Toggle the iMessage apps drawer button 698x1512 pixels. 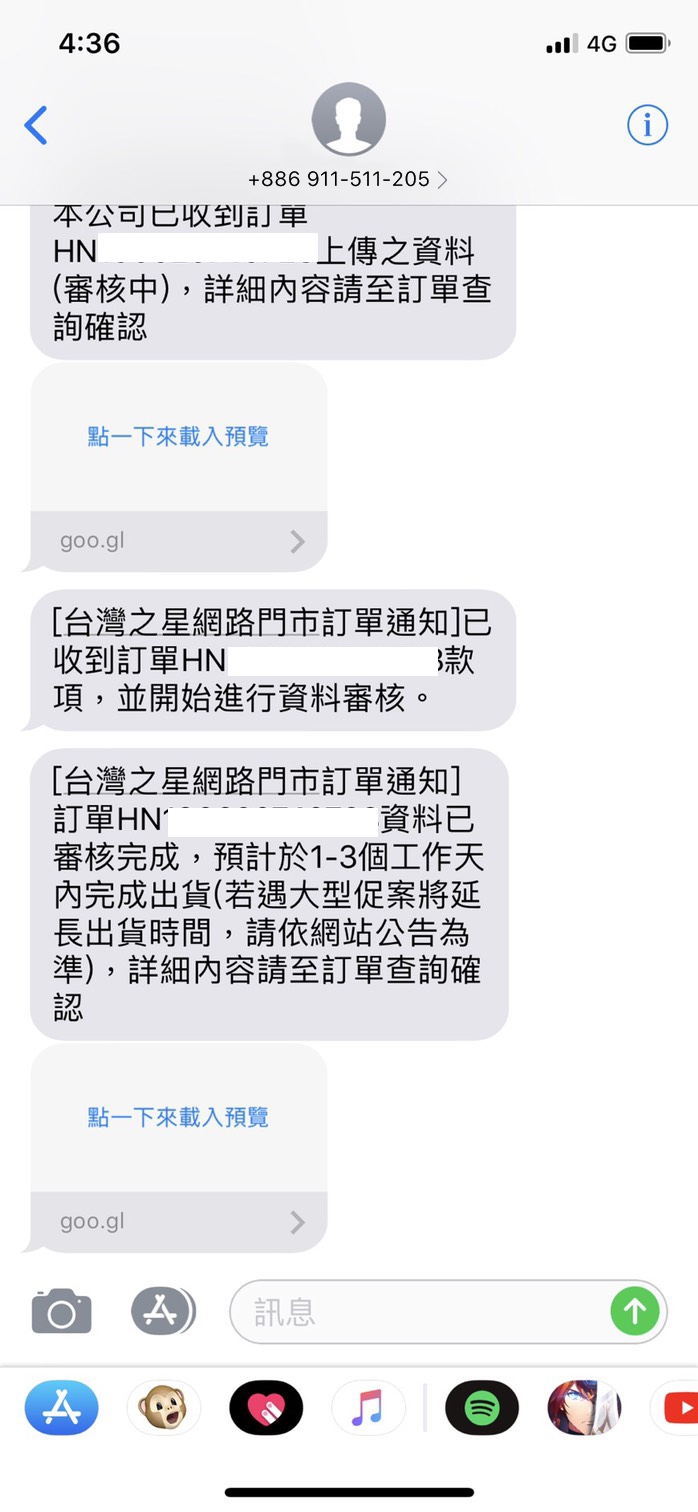click(163, 1311)
